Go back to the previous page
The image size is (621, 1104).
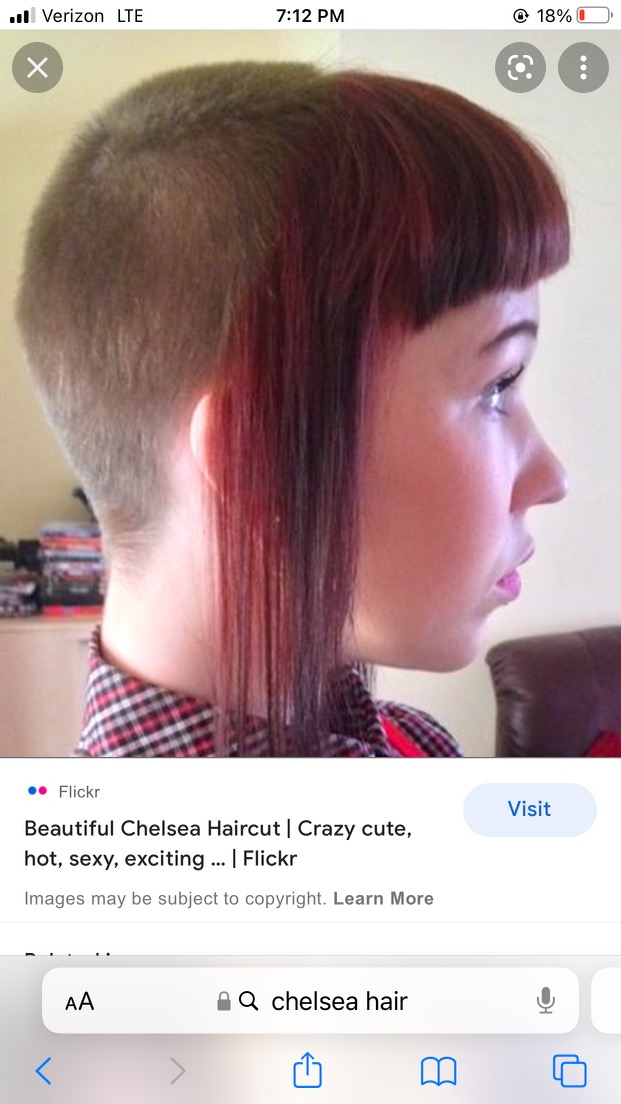44,1071
